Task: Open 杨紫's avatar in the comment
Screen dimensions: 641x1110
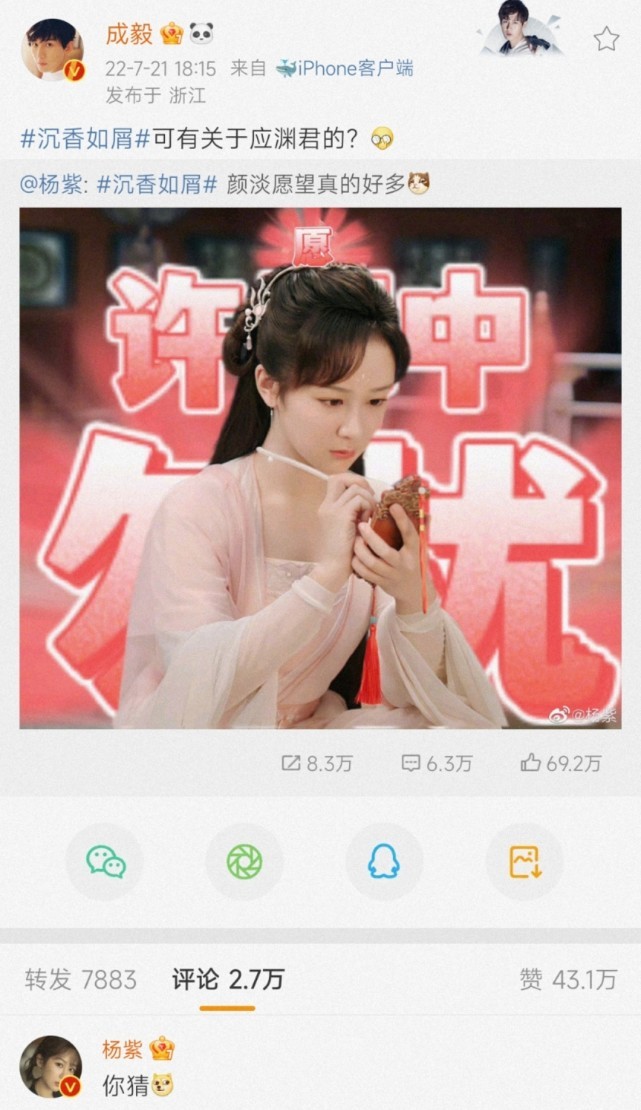Action: point(51,1066)
